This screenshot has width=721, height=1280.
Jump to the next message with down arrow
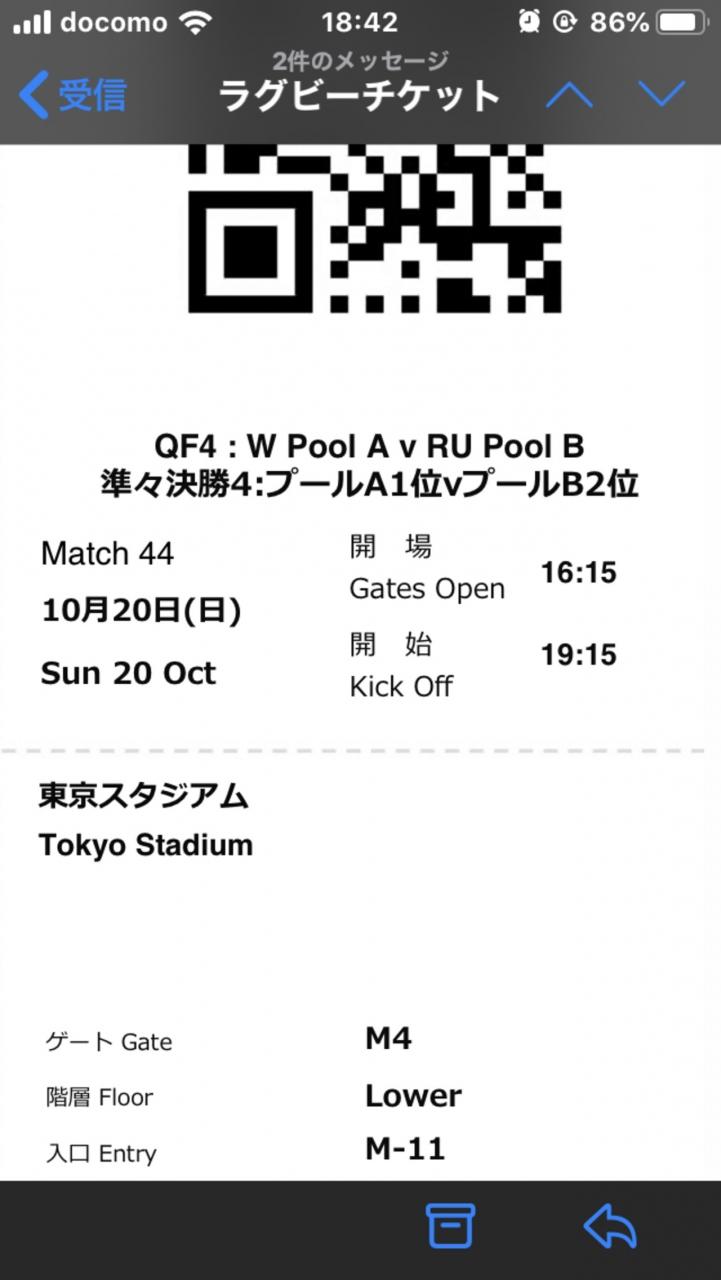(x=661, y=95)
